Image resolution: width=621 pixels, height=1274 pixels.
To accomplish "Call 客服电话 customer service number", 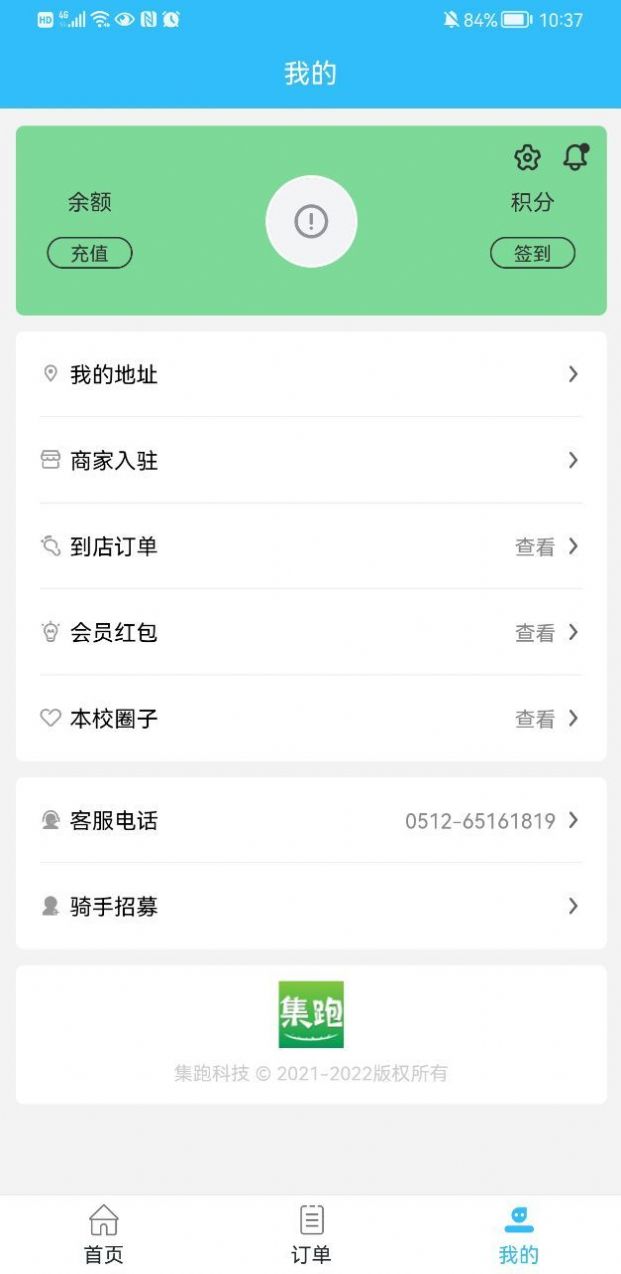I will [310, 821].
